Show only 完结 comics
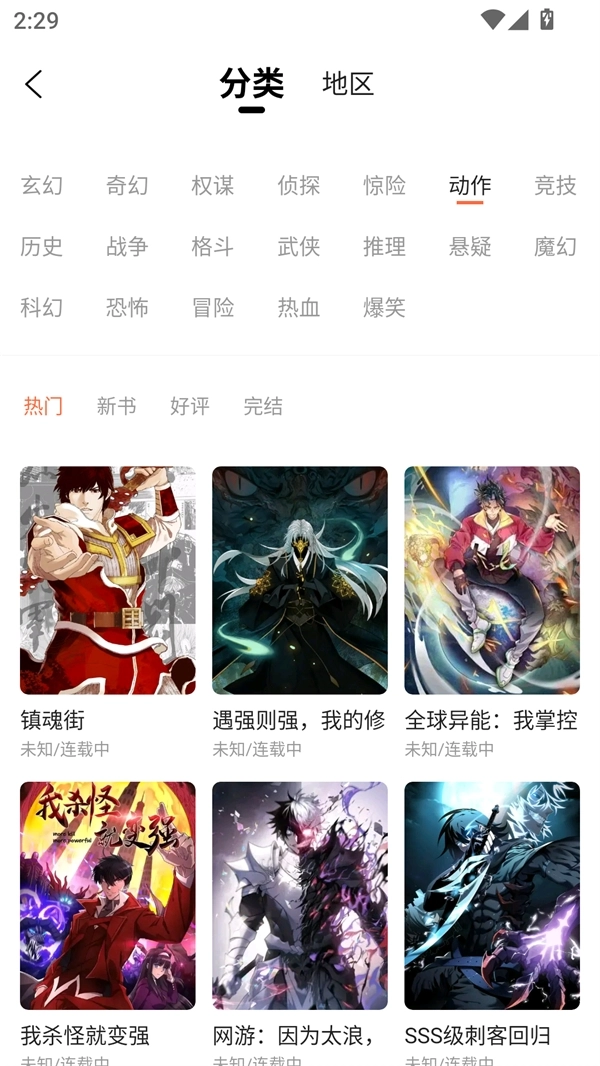The height and width of the screenshot is (1066, 600). tap(263, 406)
